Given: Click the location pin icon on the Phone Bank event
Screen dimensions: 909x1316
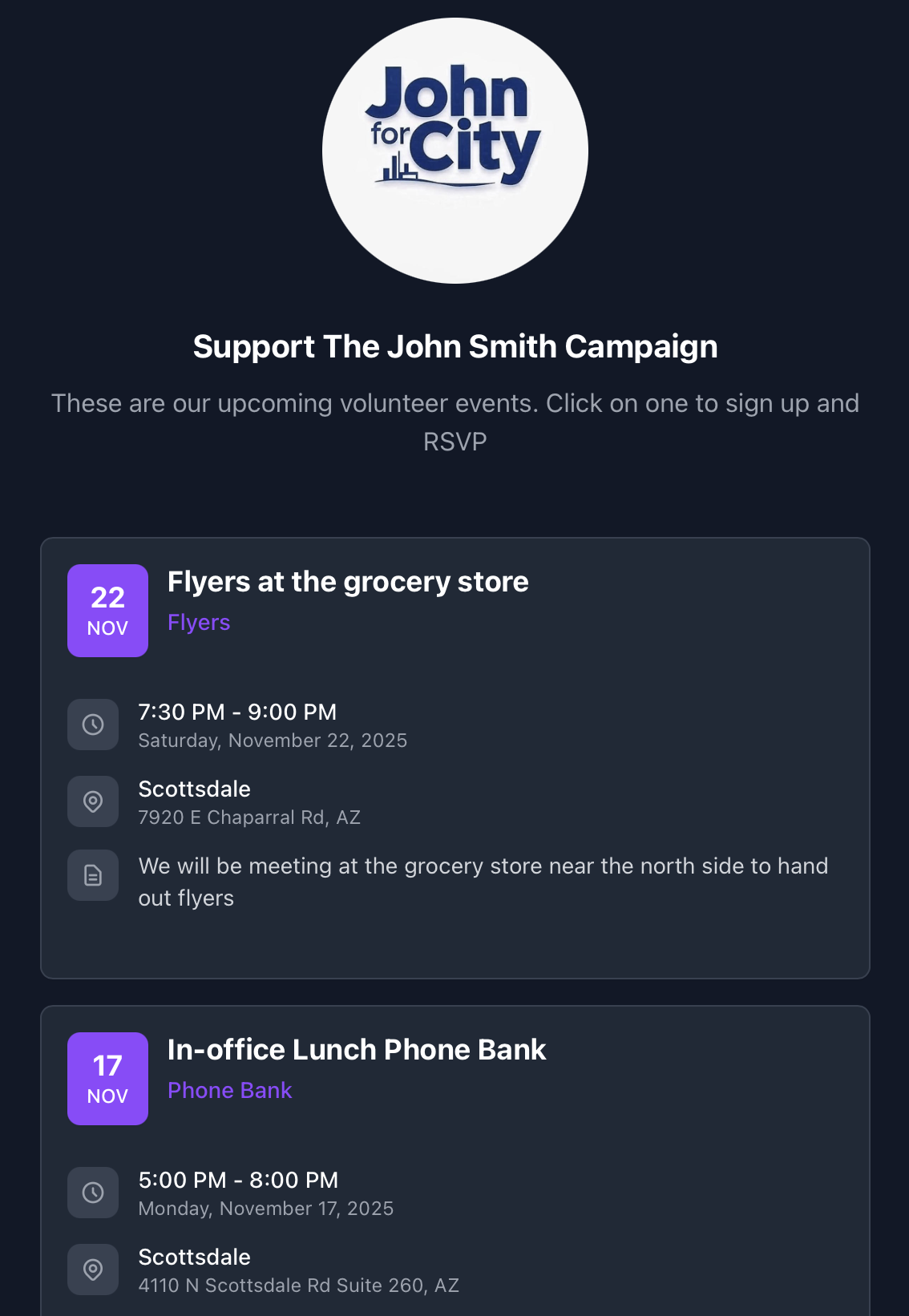Looking at the screenshot, I should tap(92, 1269).
